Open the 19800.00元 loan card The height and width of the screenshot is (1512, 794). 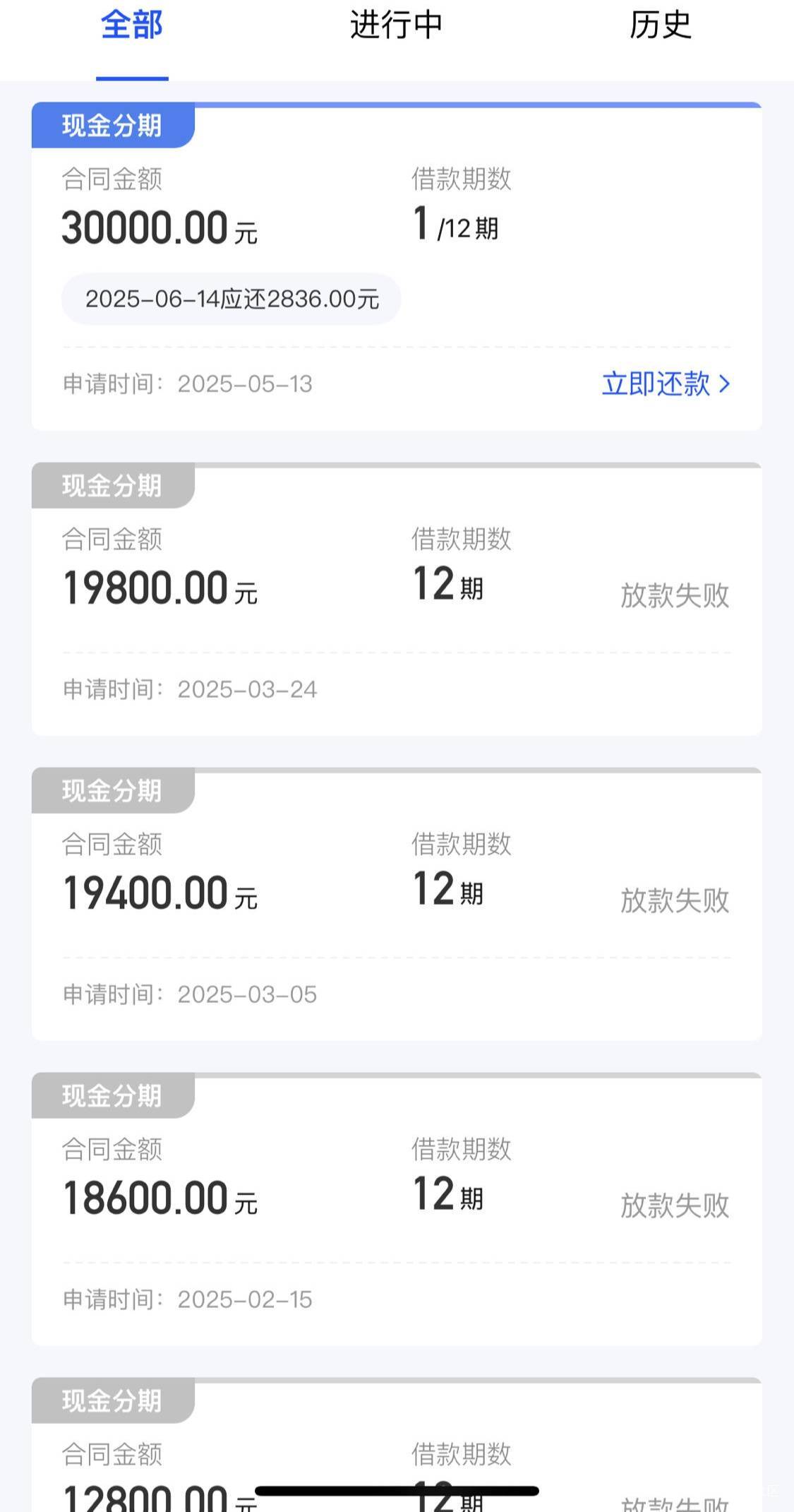point(397,599)
